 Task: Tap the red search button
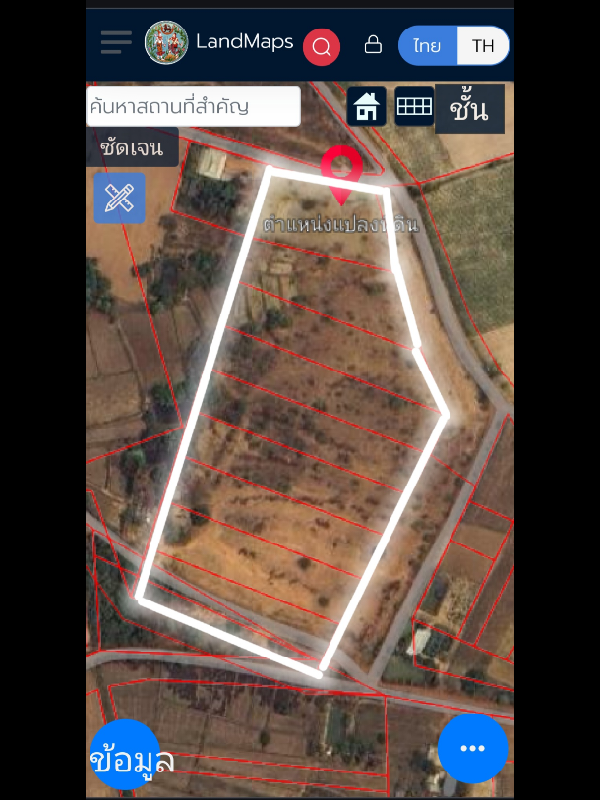[x=321, y=46]
